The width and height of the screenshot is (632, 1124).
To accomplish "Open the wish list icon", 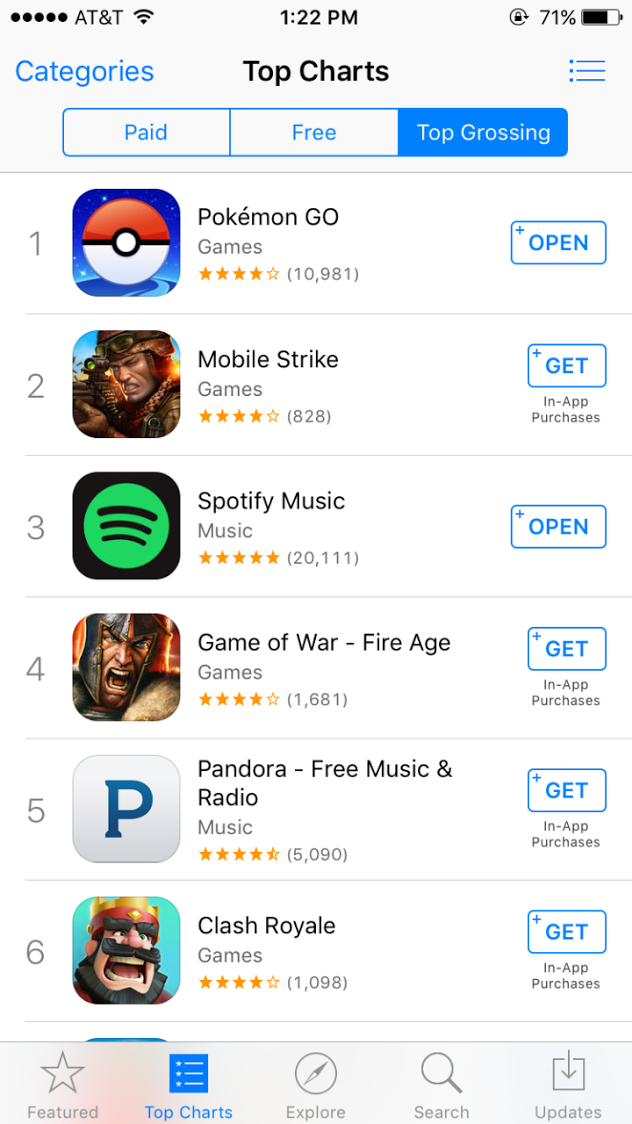I will tap(586, 71).
